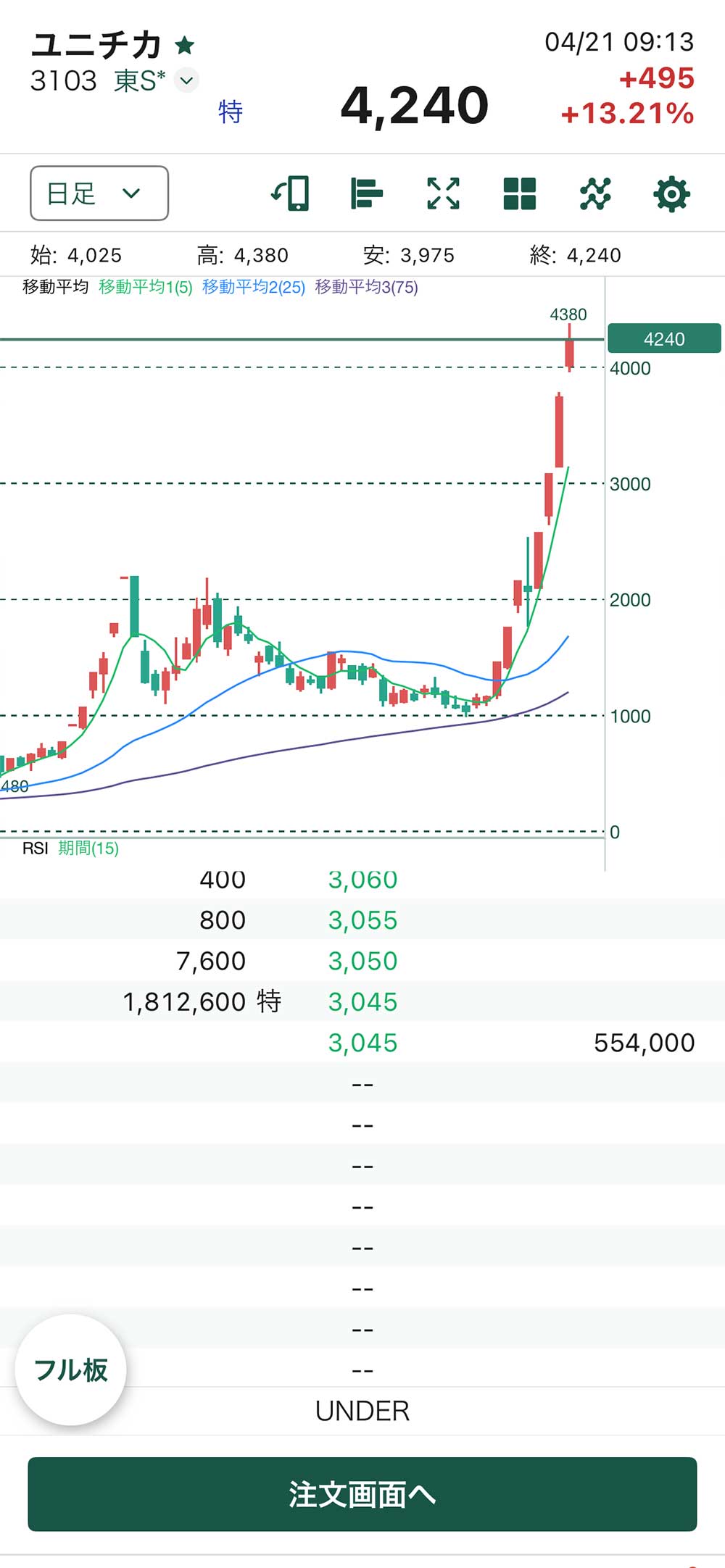Open the technical indicators icon

click(x=595, y=193)
